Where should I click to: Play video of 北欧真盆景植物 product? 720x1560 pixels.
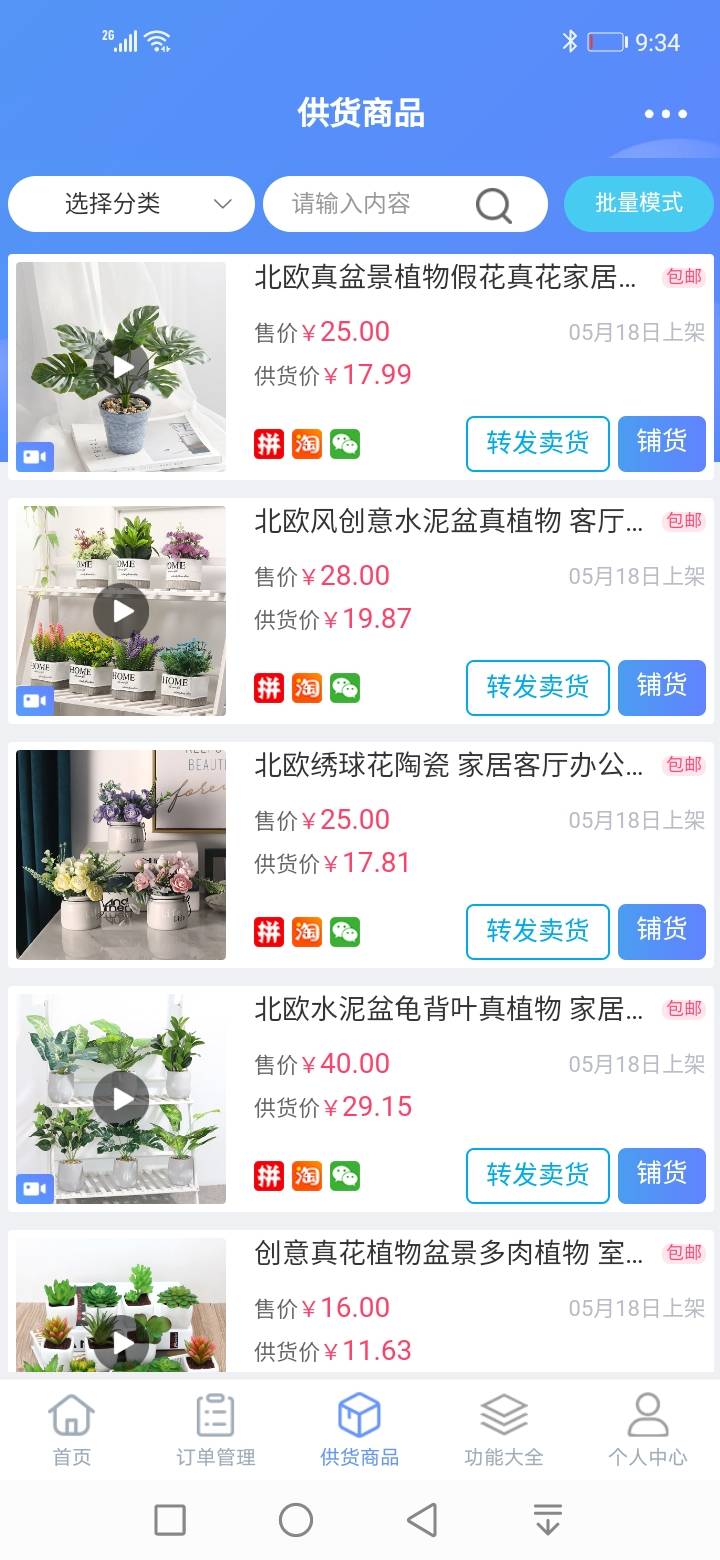(121, 366)
